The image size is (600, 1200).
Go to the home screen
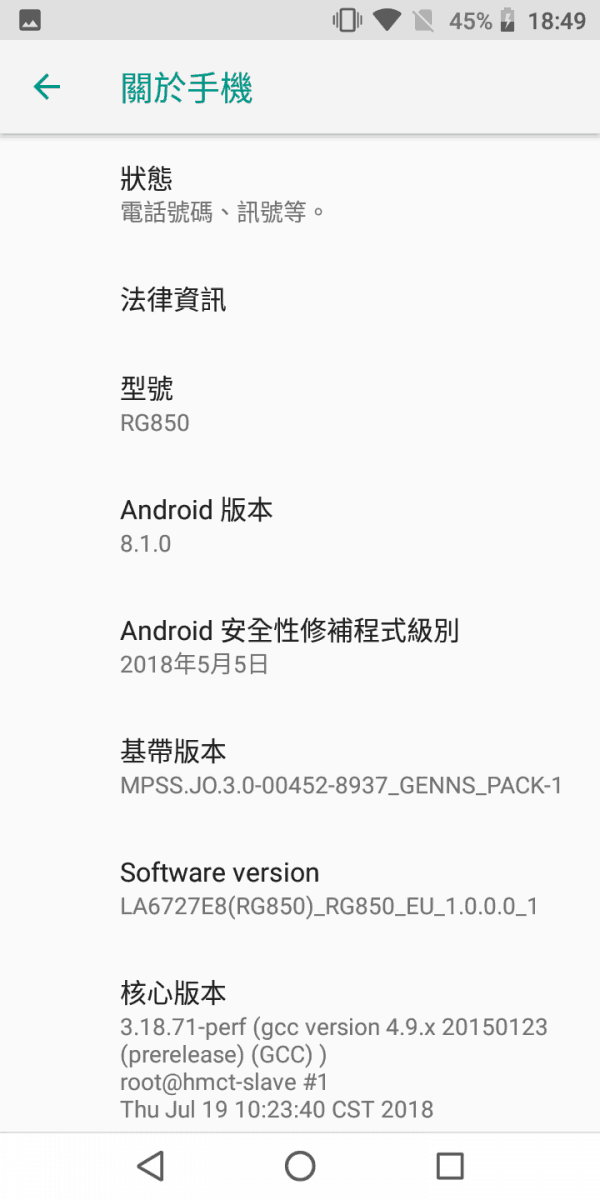click(300, 1166)
